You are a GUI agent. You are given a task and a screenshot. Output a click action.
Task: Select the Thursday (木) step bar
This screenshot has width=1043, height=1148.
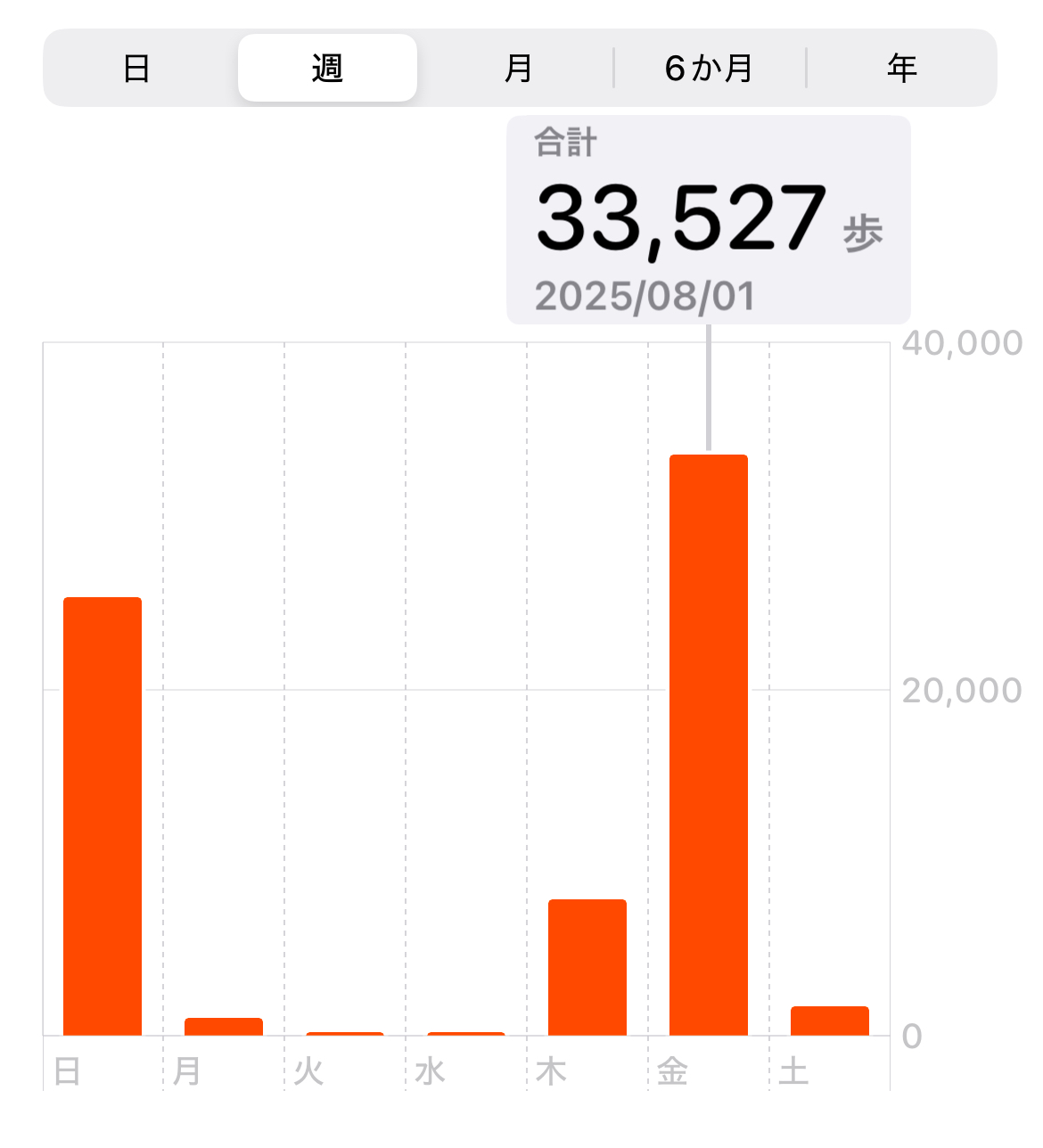click(587, 967)
